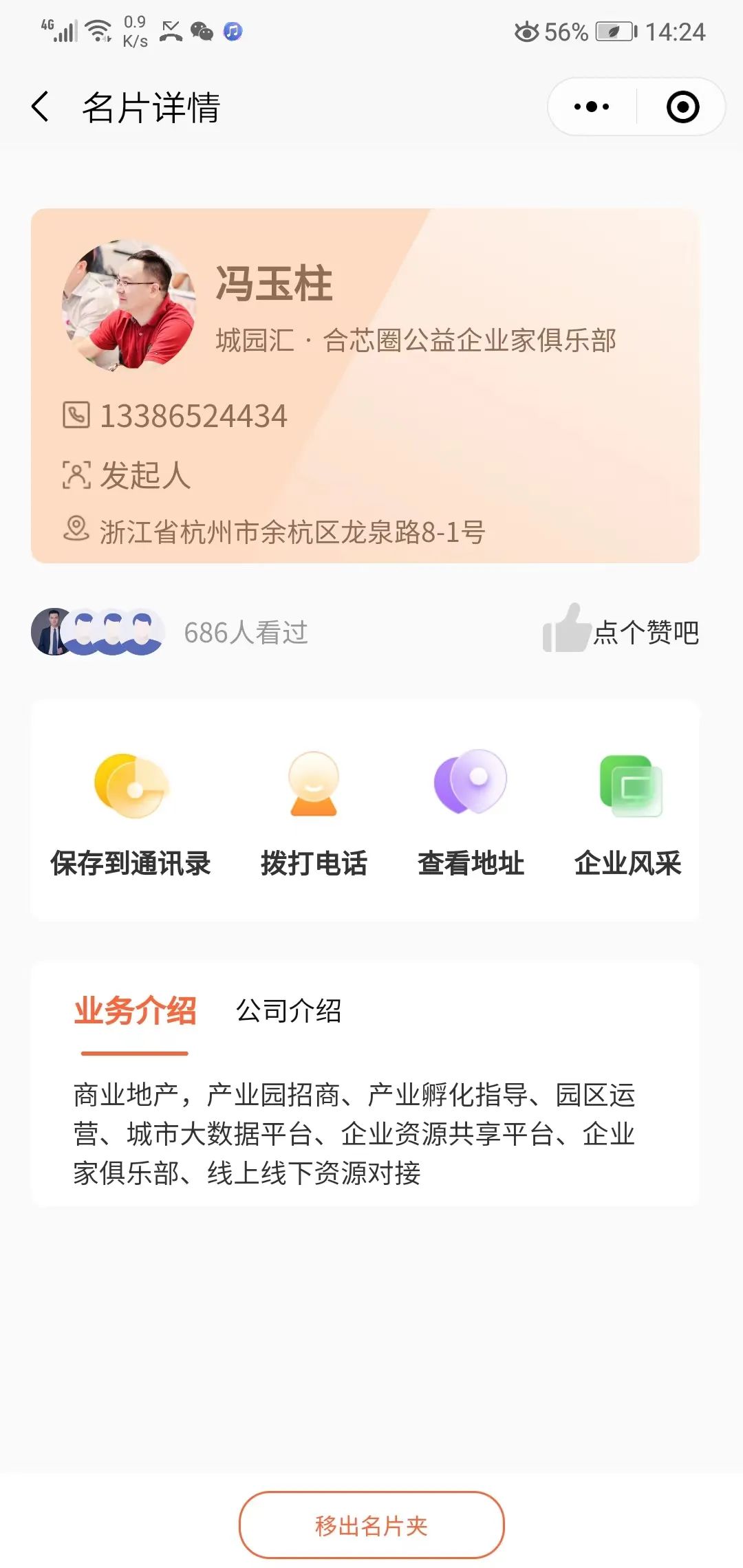The image size is (743, 1568).
Task: Click the phone receiver icon beside 13386524434
Action: click(75, 414)
